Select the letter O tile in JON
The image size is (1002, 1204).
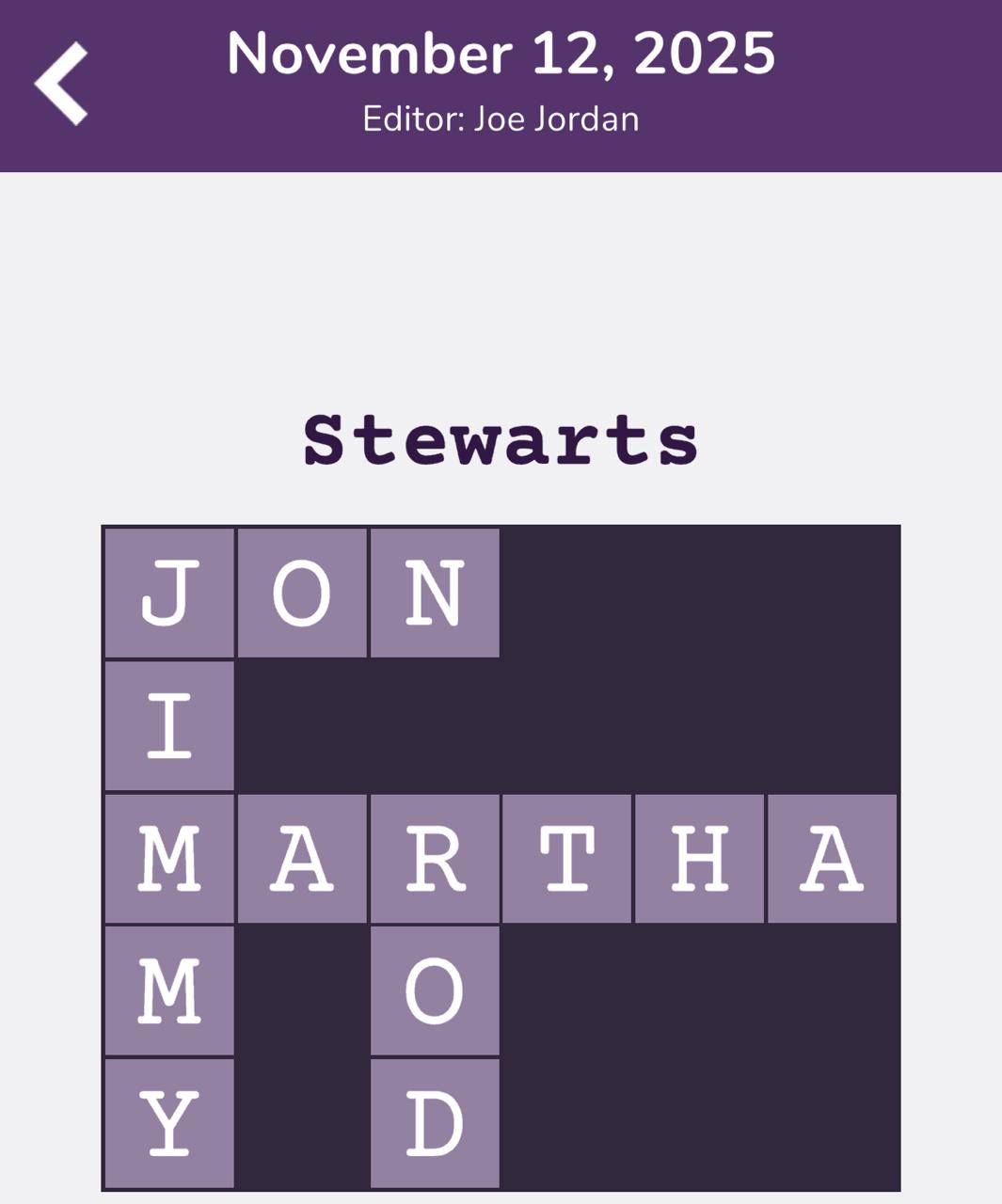click(x=301, y=592)
